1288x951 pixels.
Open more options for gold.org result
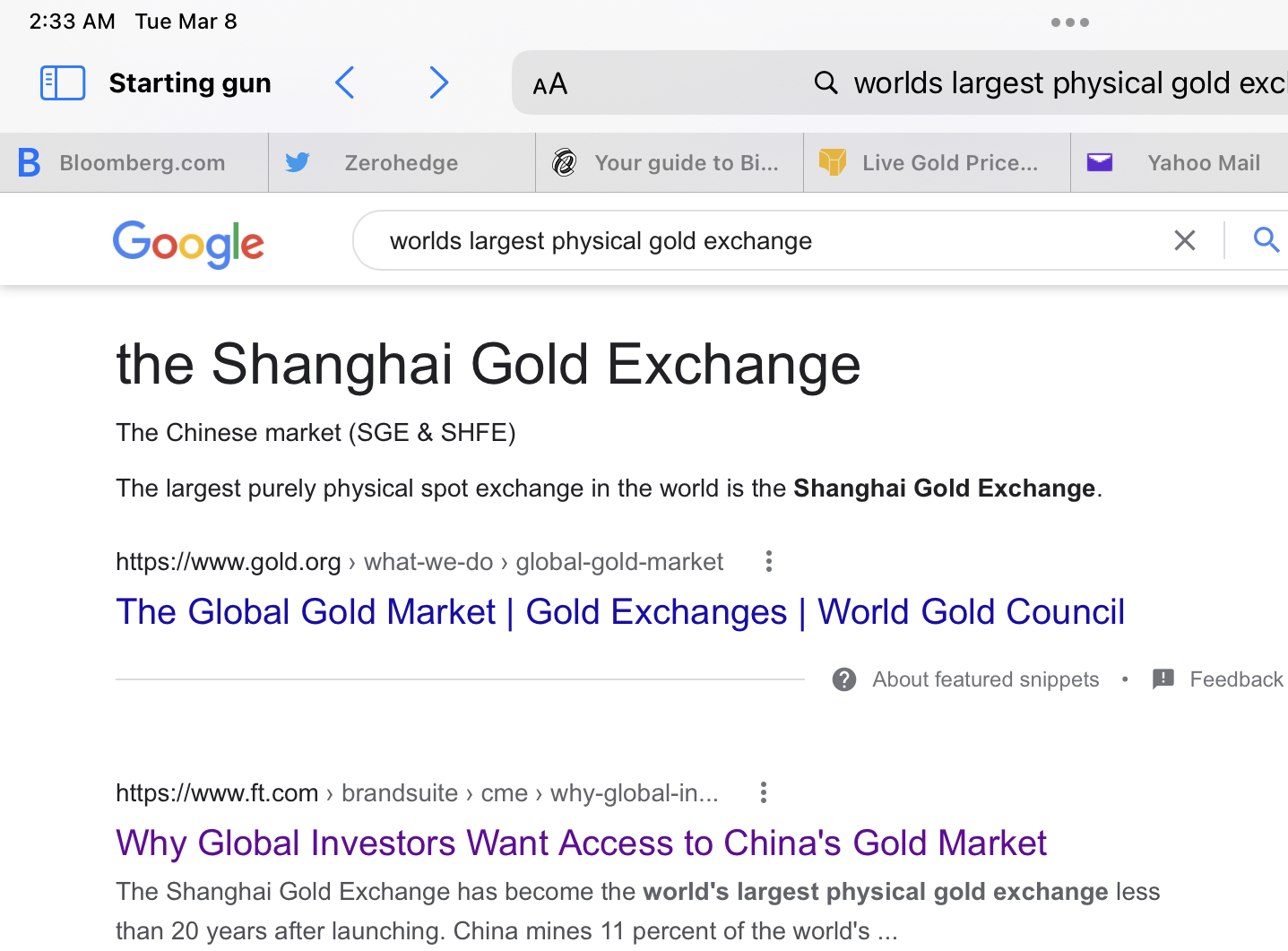click(x=768, y=562)
